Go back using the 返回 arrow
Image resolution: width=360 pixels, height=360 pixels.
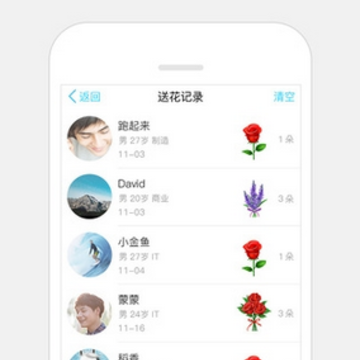click(x=84, y=97)
